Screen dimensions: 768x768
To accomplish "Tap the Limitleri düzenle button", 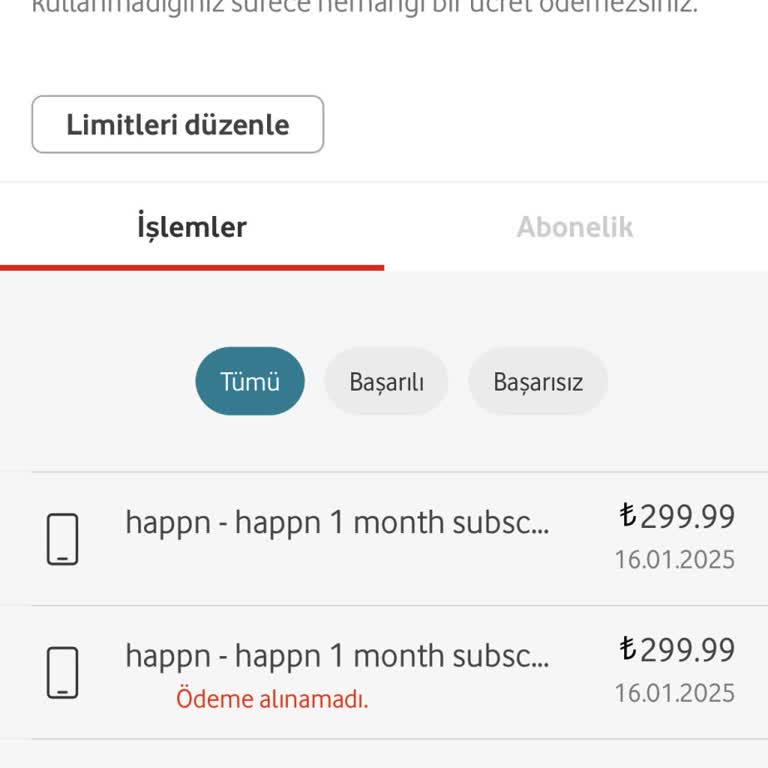I will click(x=178, y=125).
